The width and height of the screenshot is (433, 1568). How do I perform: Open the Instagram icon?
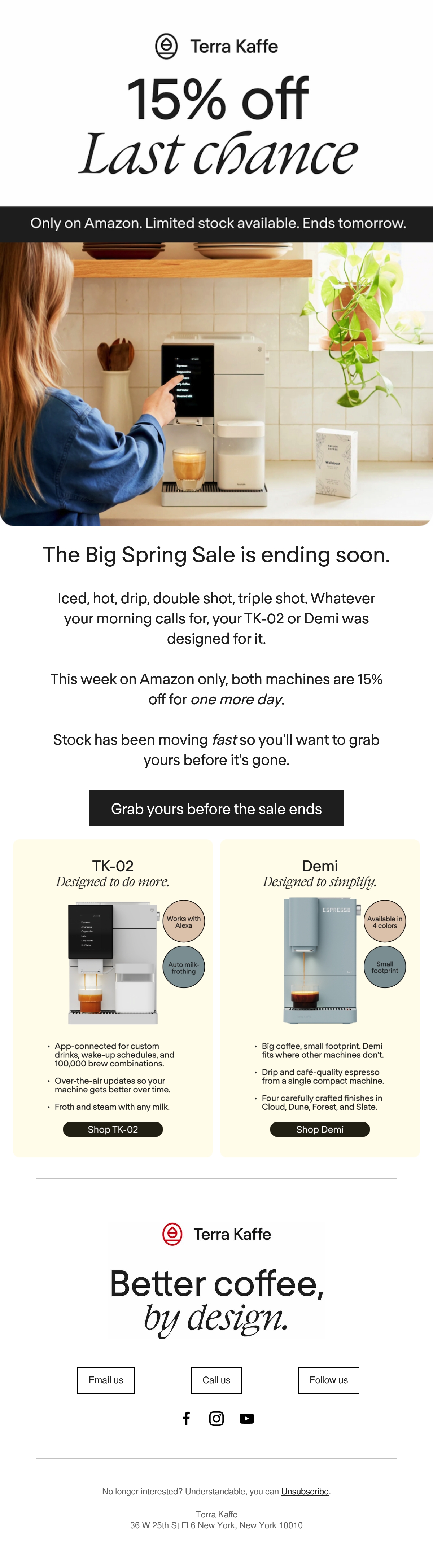(216, 1418)
